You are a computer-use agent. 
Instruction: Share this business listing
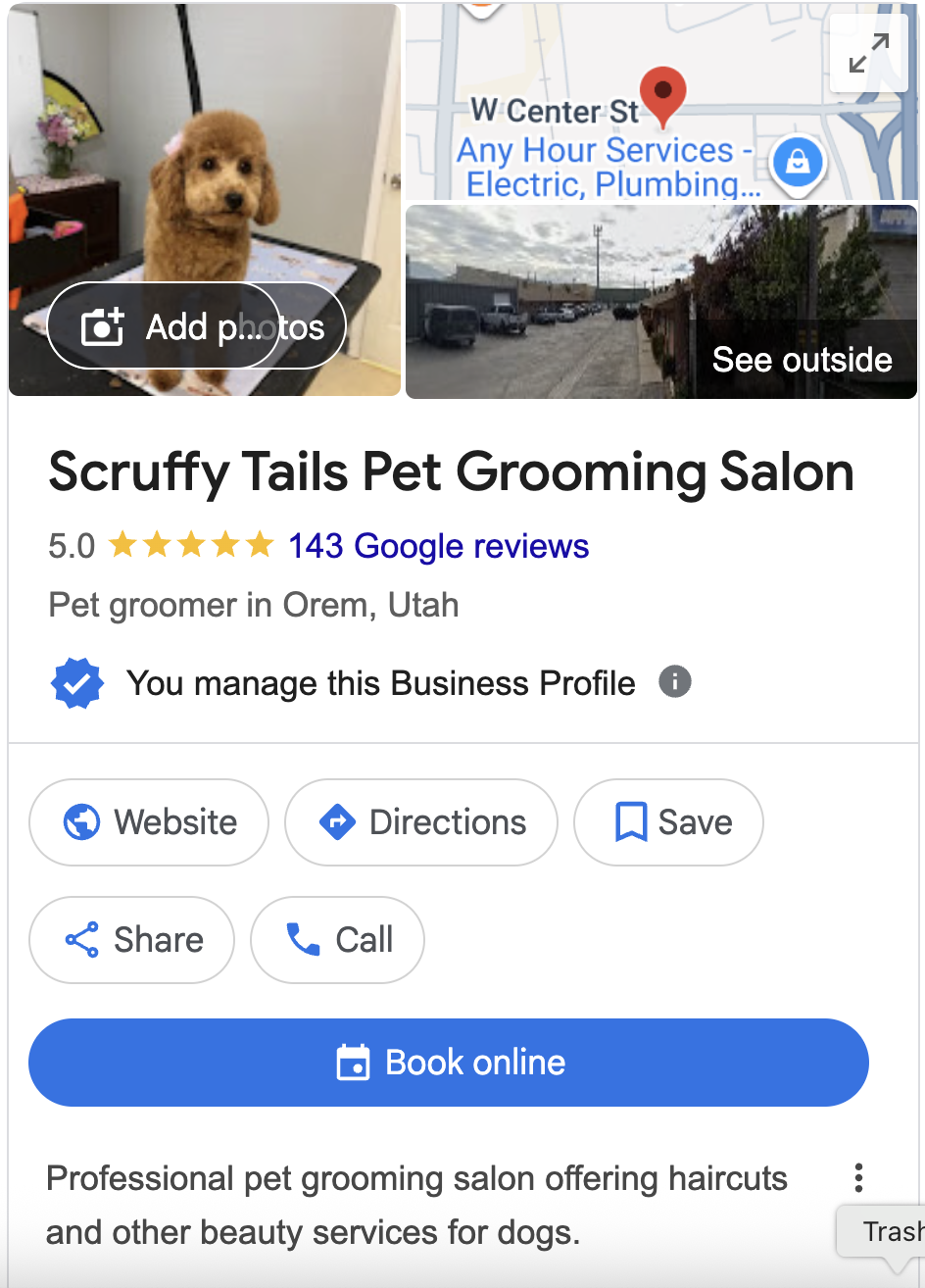(132, 940)
